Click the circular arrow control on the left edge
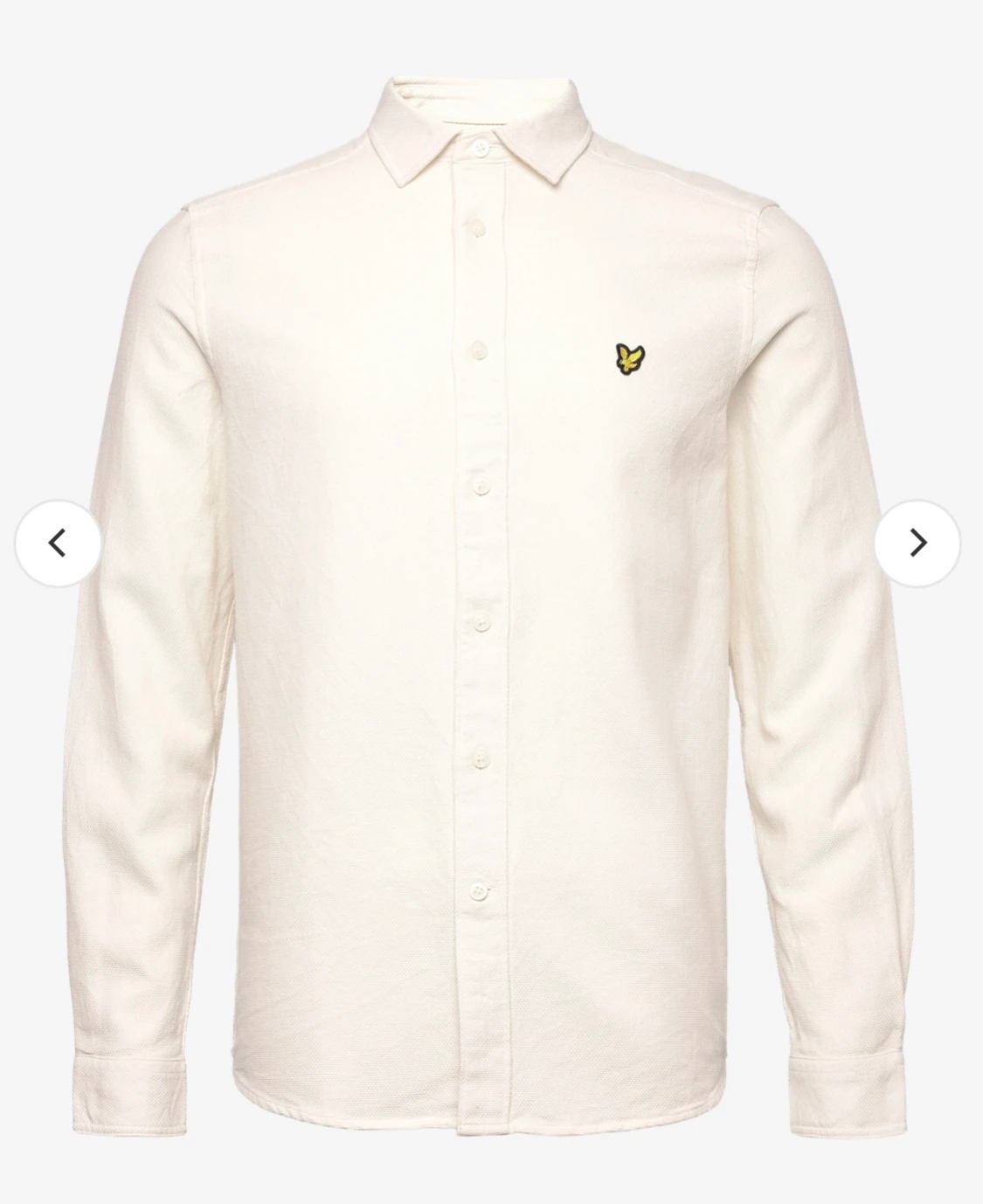983x1204 pixels. coord(58,542)
